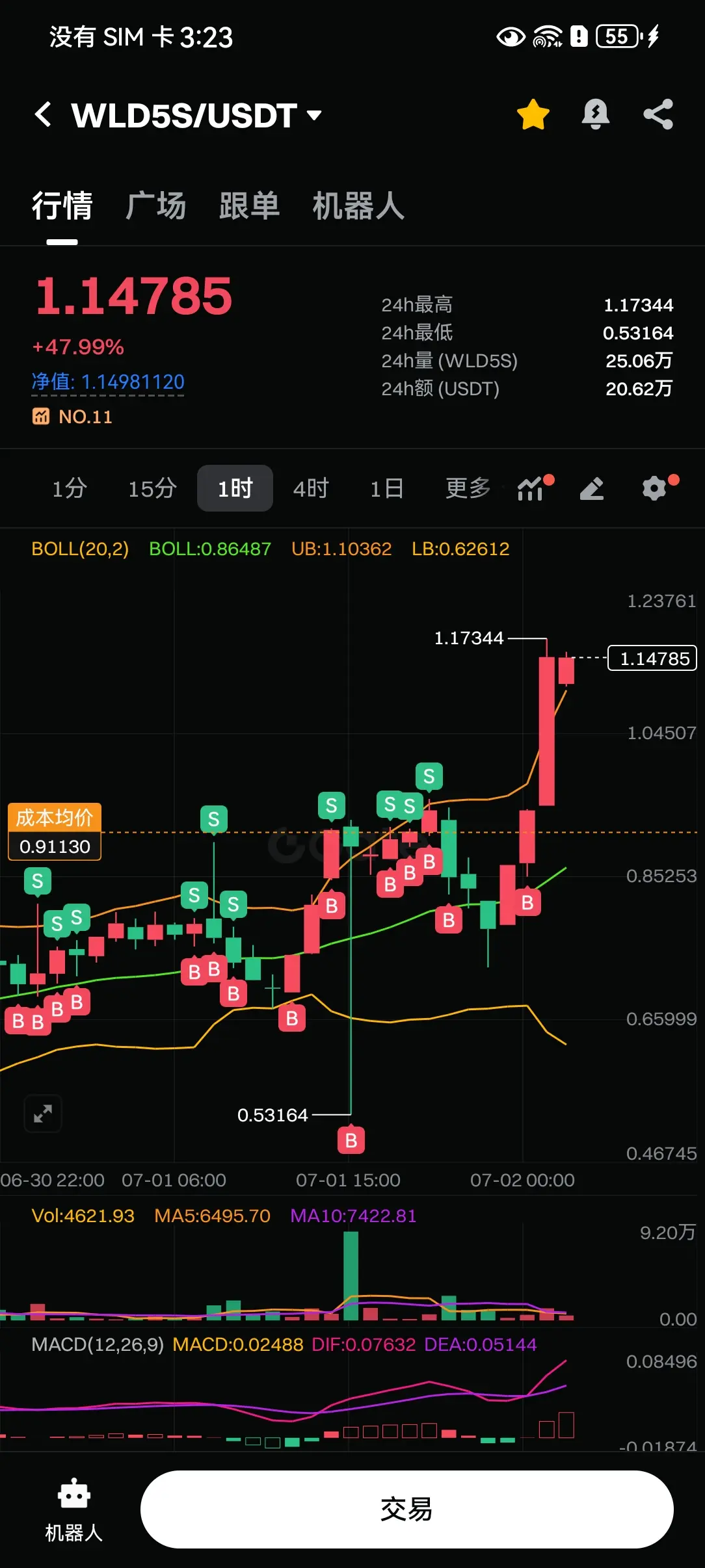This screenshot has height=1568, width=705.
Task: Open the 机器人 top tab
Action: click(x=358, y=205)
